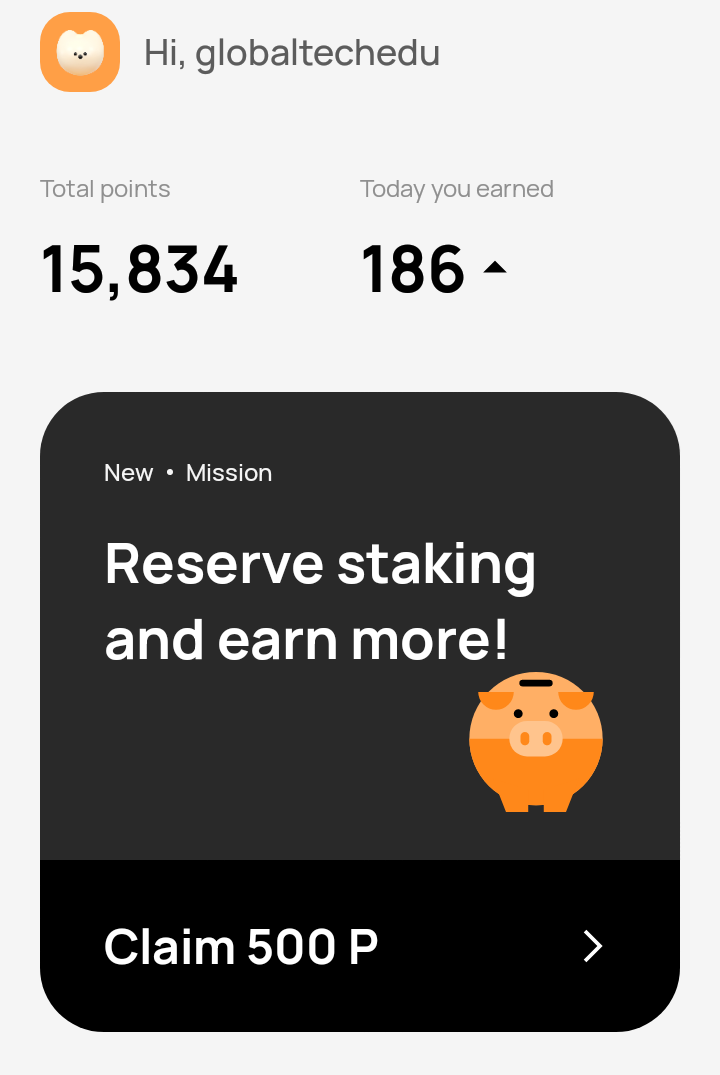Open the globaltechedu profile avatar
Screen dimensions: 720x1075
tap(80, 52)
